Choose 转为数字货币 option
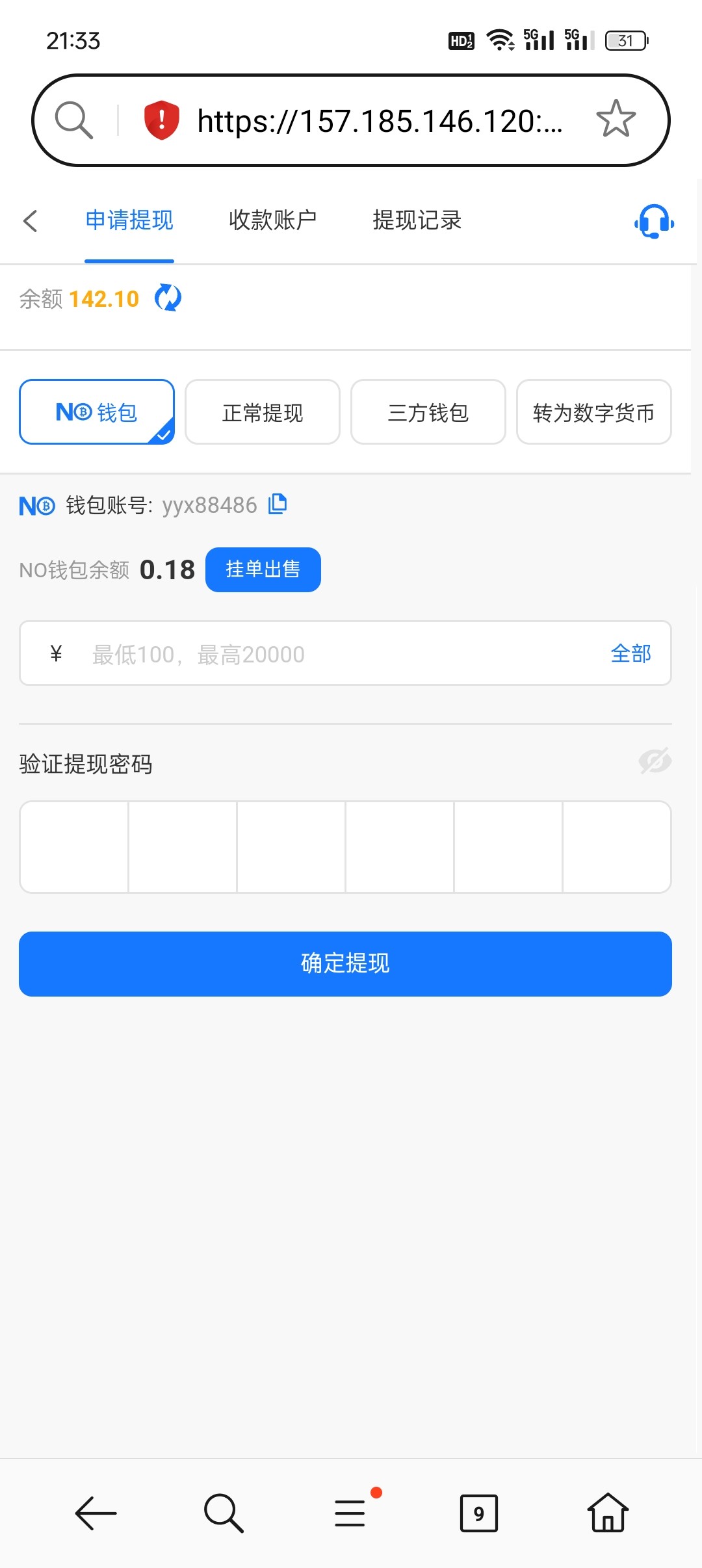The width and height of the screenshot is (702, 1568). click(x=593, y=412)
